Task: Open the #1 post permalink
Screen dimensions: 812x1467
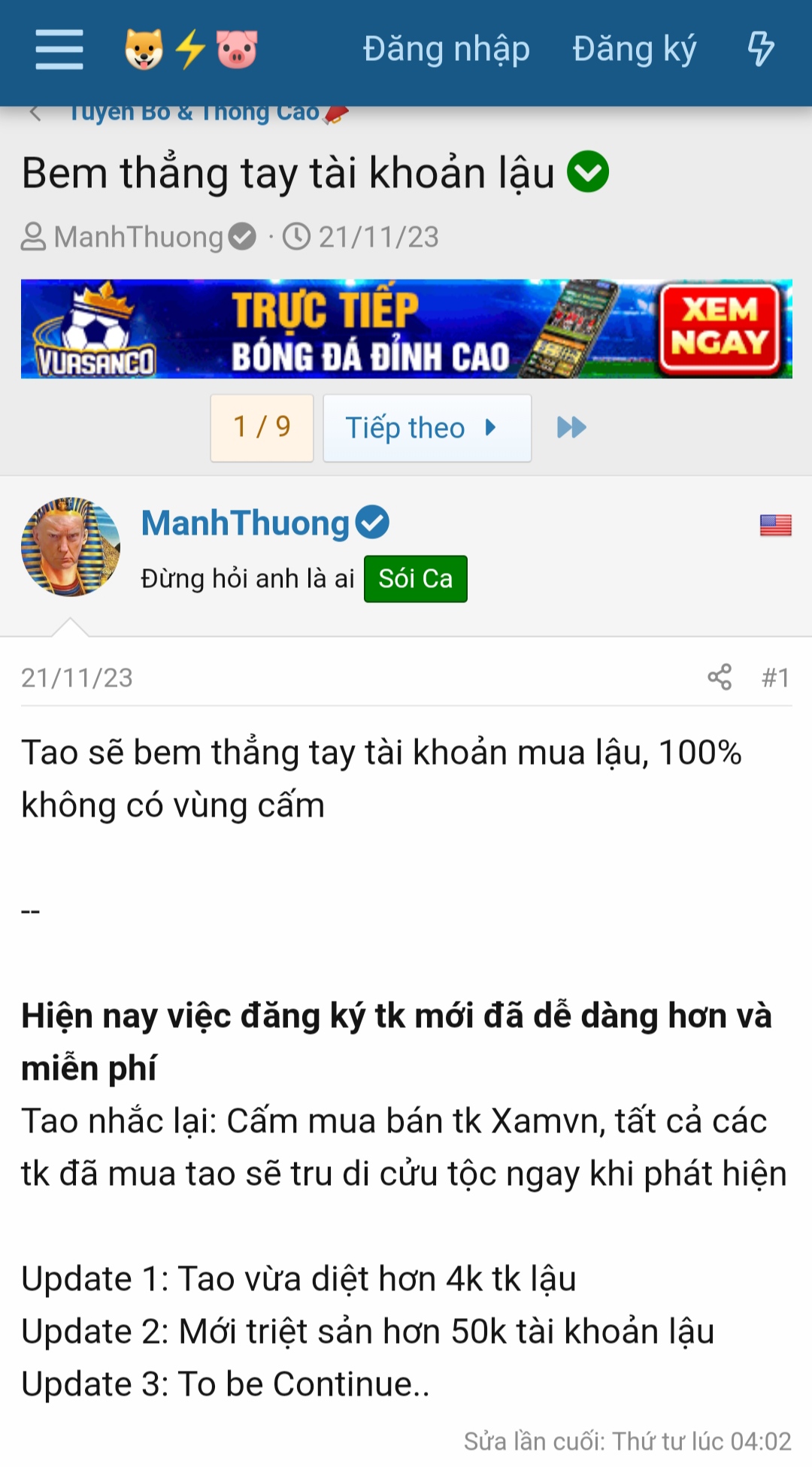Action: coord(775,677)
